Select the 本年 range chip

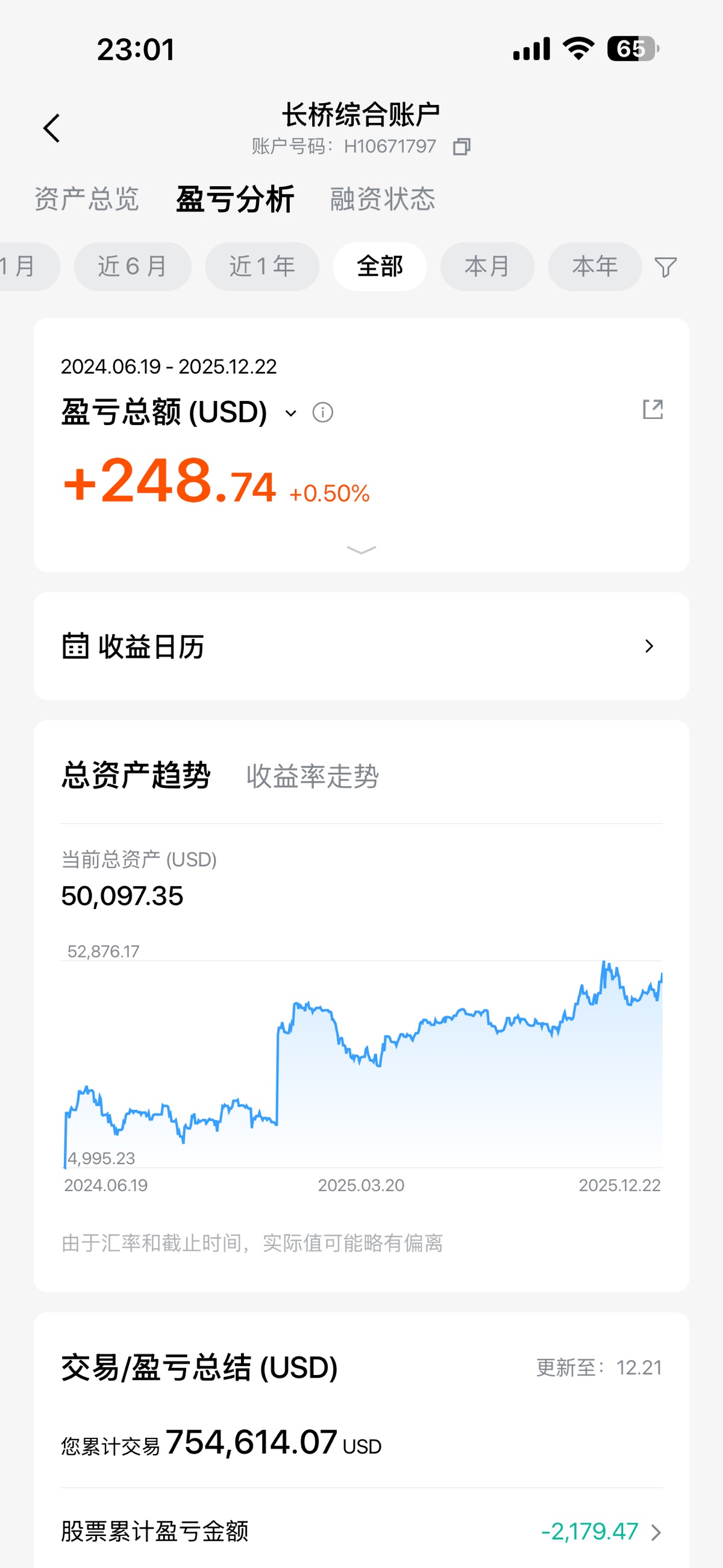click(x=595, y=266)
